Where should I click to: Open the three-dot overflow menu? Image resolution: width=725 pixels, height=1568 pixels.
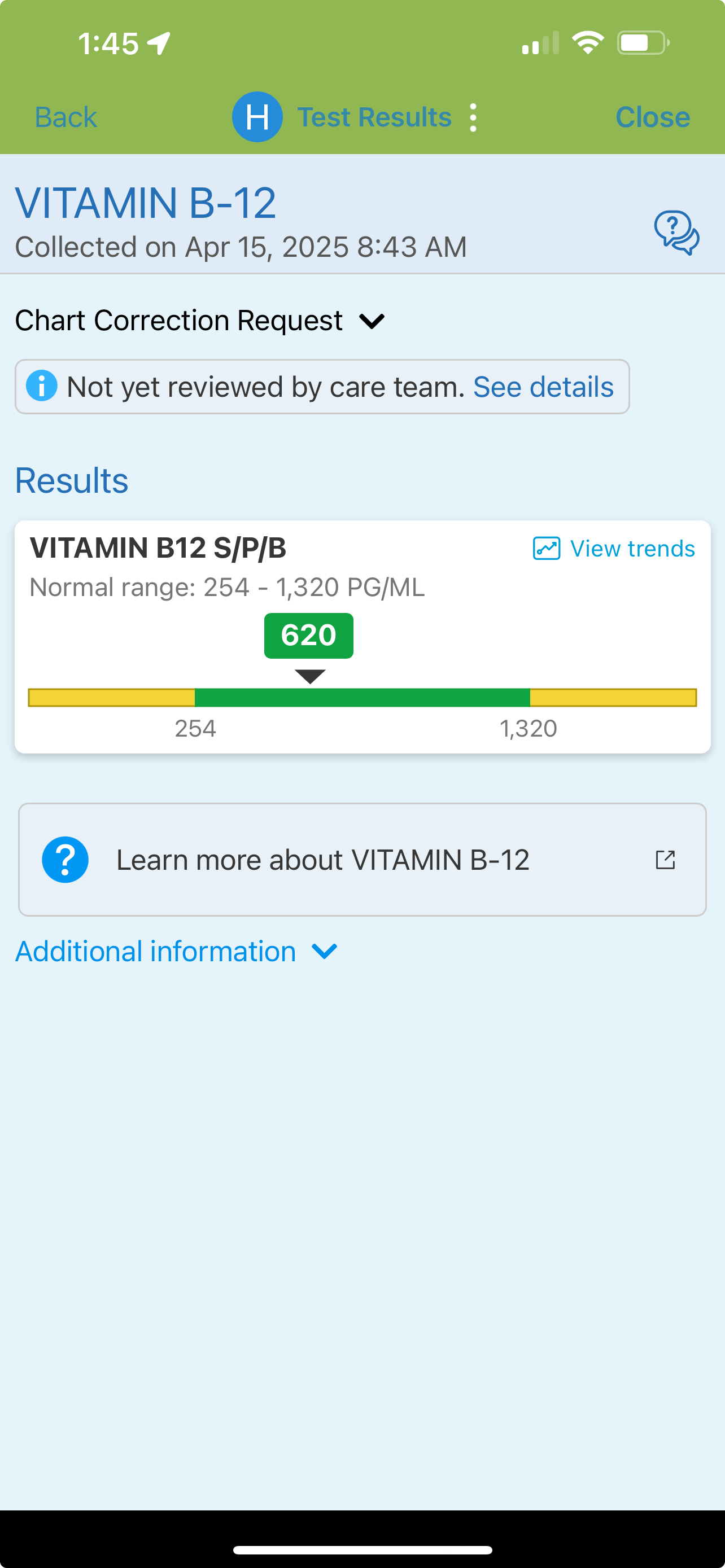[x=473, y=117]
